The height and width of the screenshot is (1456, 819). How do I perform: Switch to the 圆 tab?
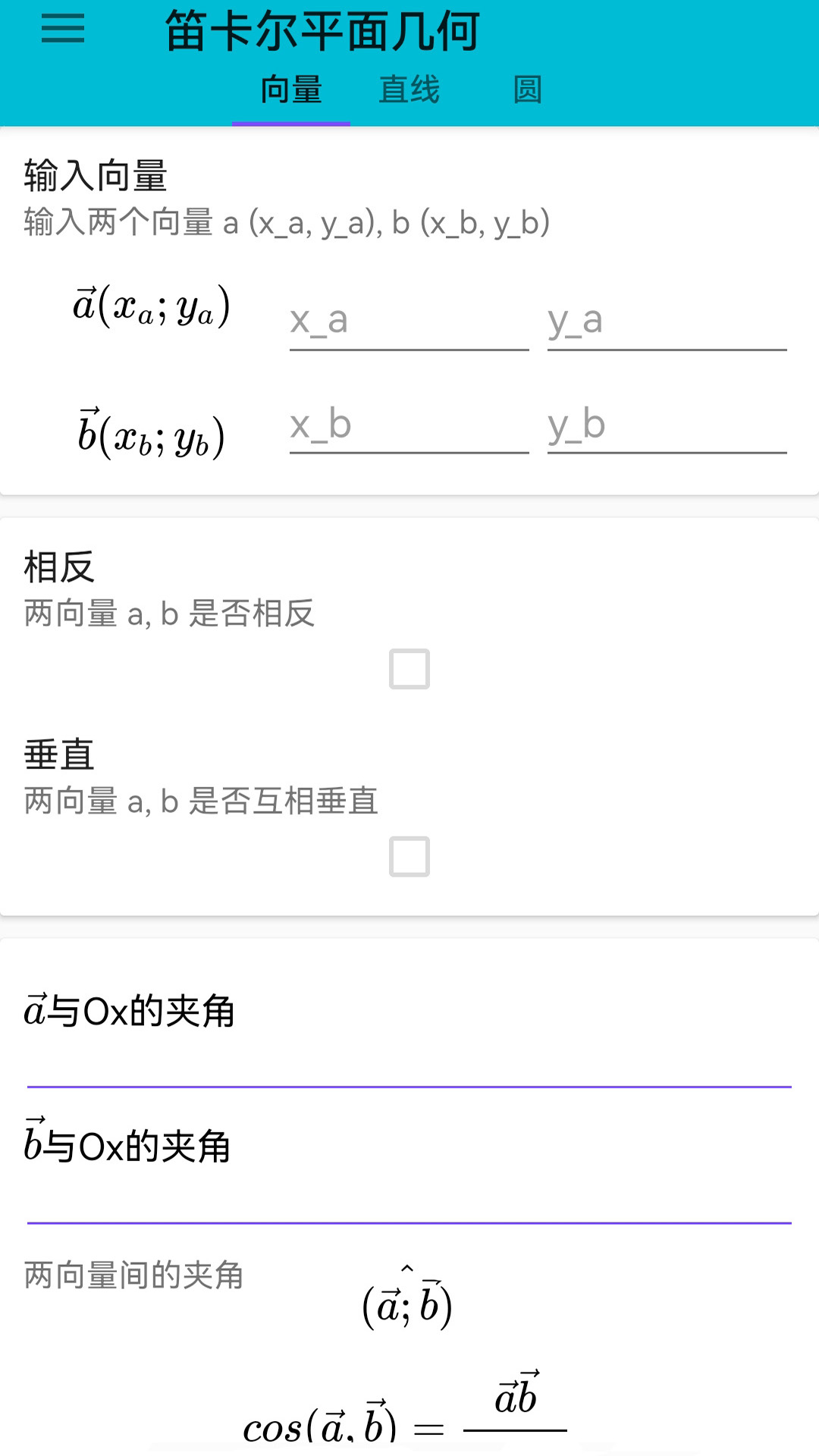pyautogui.click(x=527, y=90)
